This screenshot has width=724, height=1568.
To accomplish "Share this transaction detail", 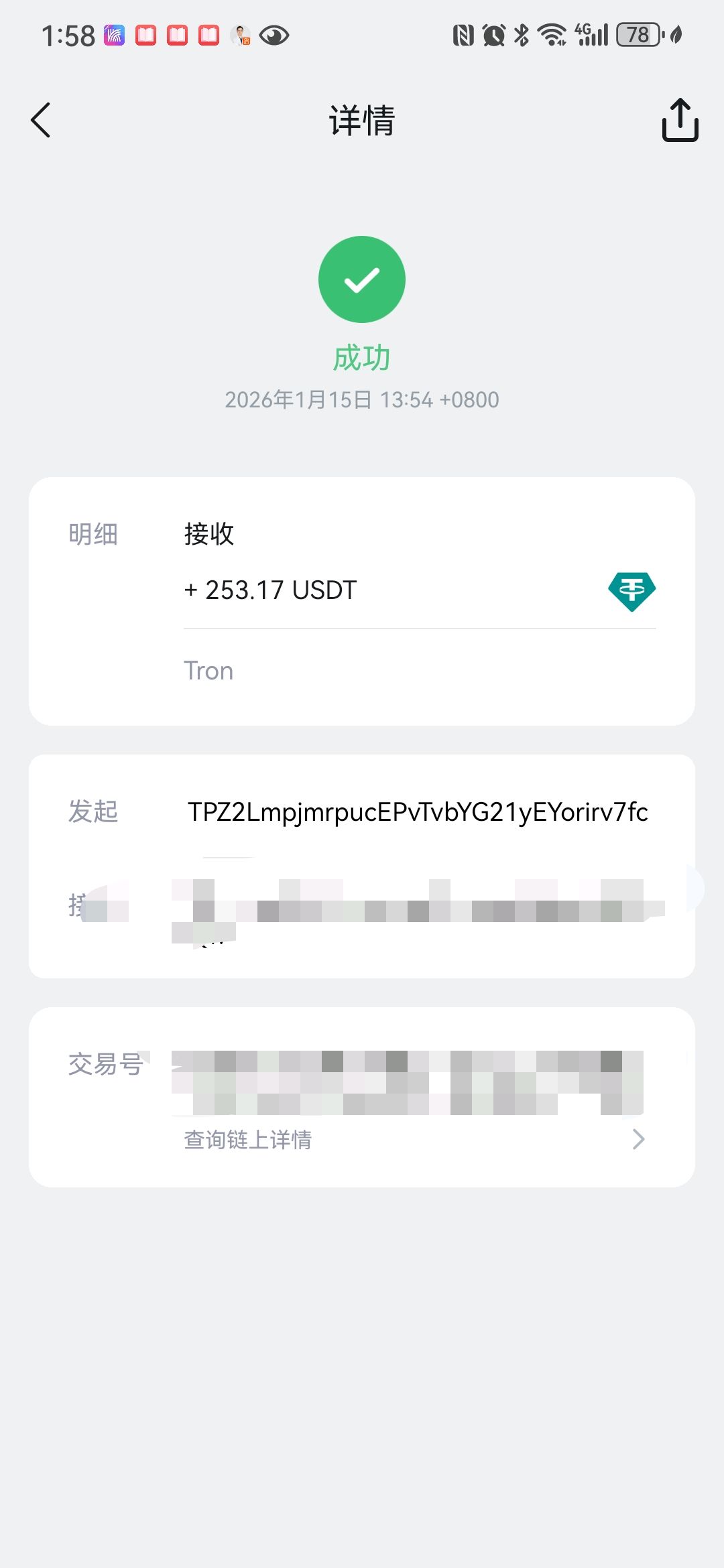I will 680,121.
